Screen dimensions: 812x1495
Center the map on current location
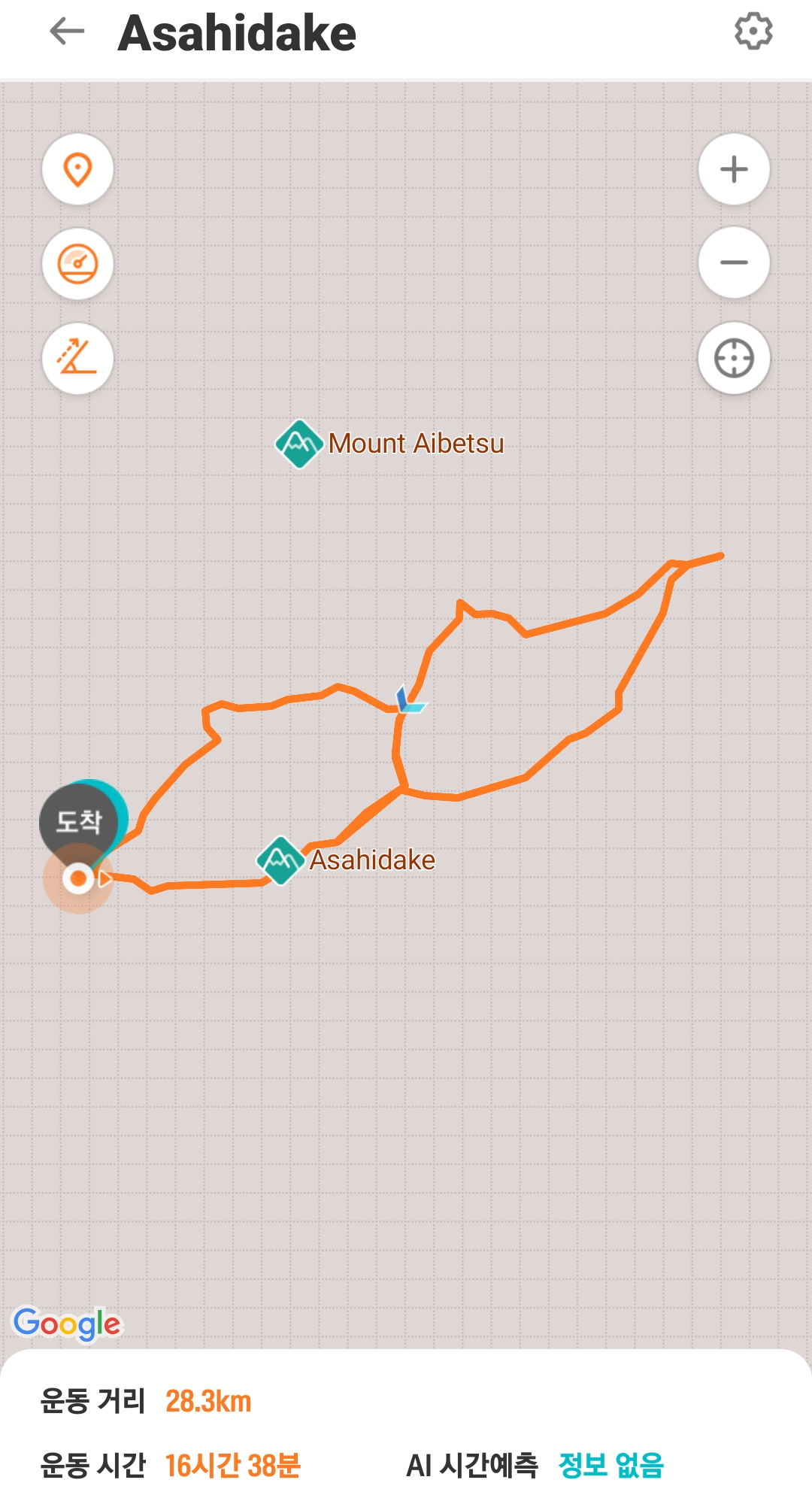pyautogui.click(x=734, y=358)
